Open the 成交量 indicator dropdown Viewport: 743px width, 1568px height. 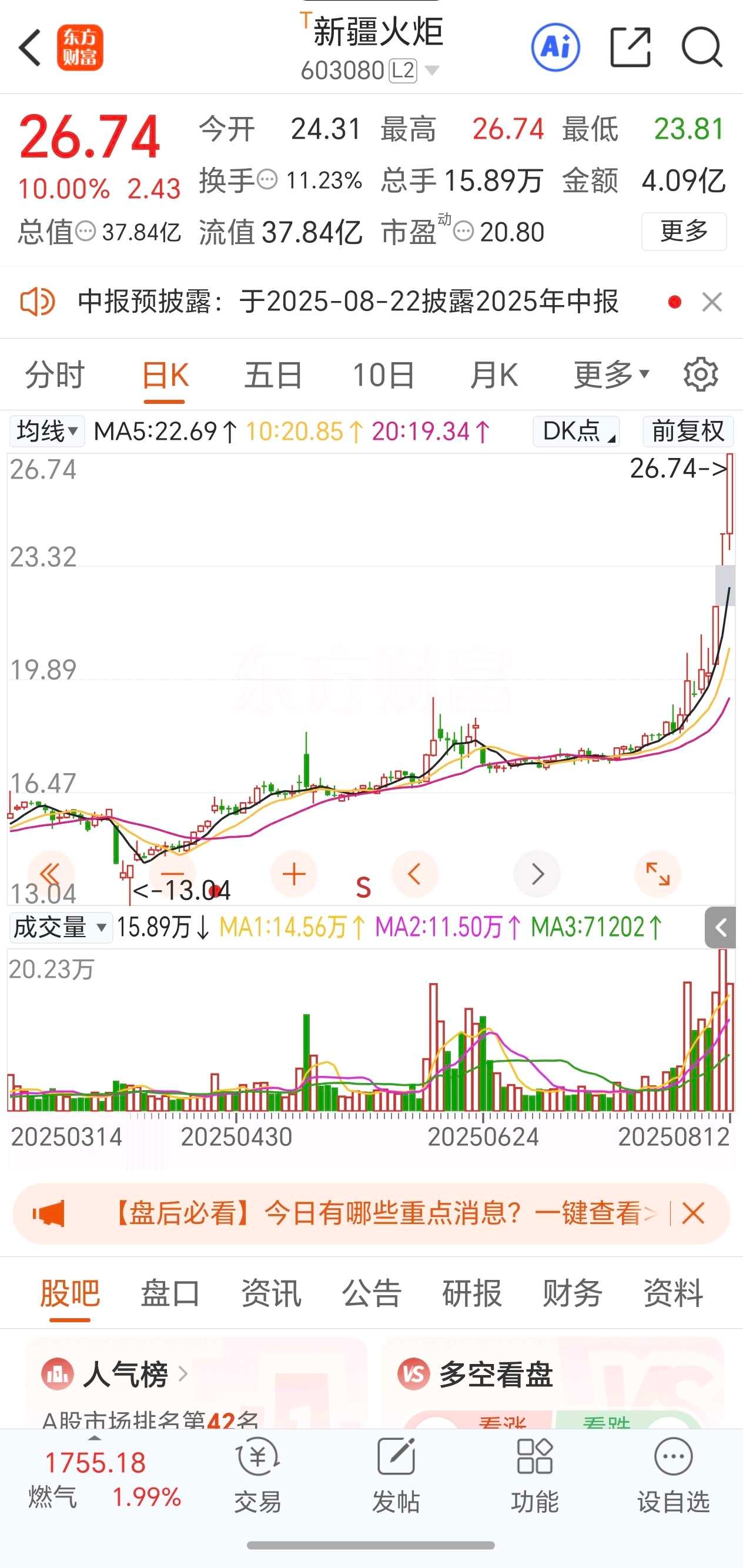pyautogui.click(x=60, y=928)
